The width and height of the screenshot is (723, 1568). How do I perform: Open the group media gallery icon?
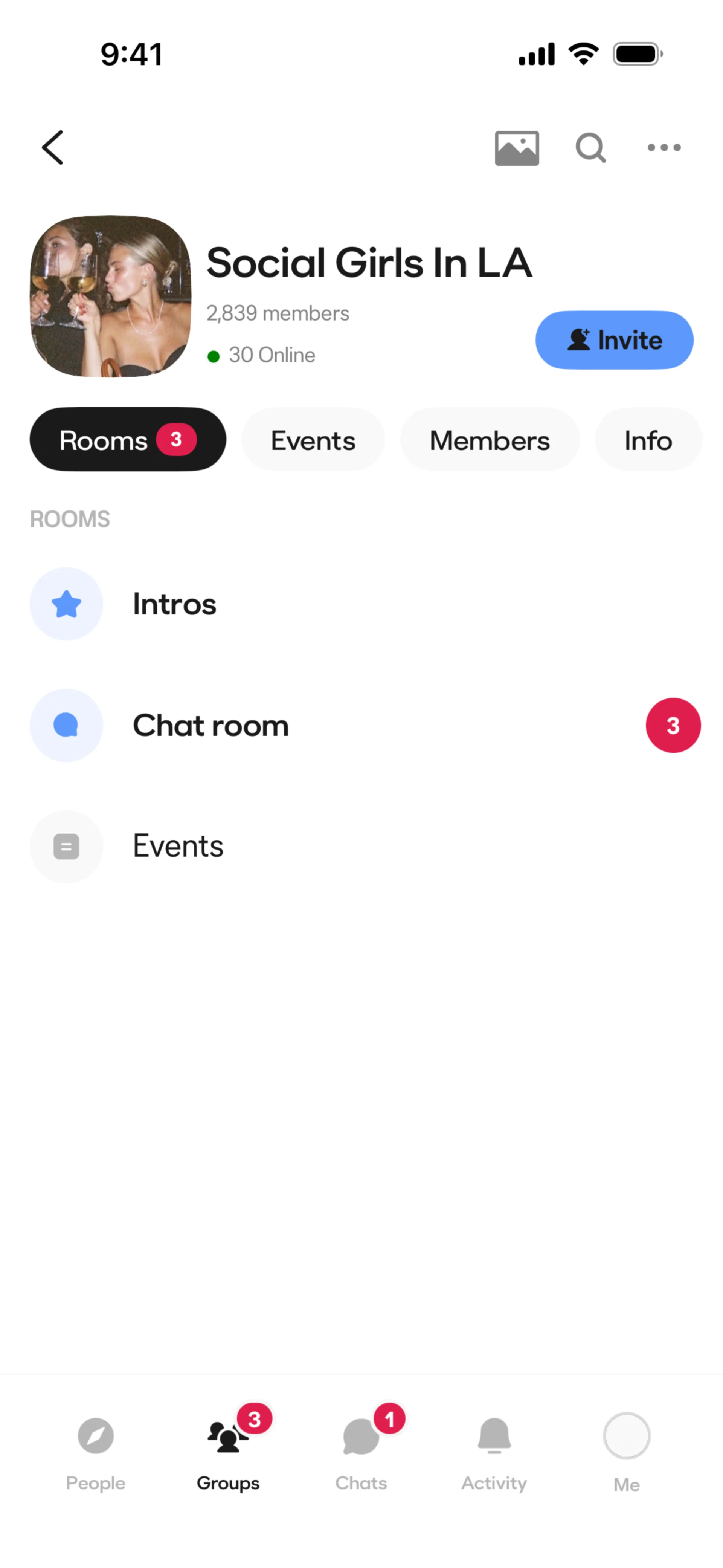(x=517, y=148)
